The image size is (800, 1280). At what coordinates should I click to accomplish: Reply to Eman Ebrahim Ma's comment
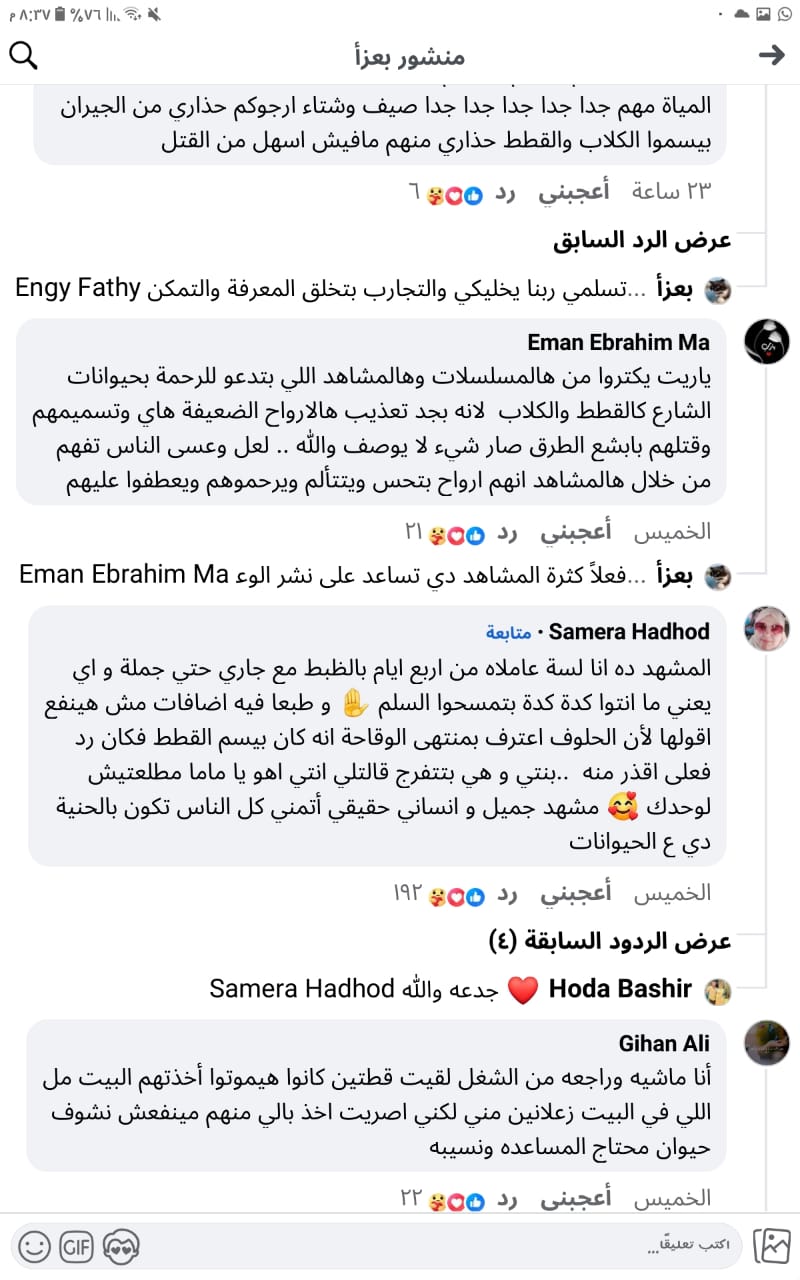507,532
